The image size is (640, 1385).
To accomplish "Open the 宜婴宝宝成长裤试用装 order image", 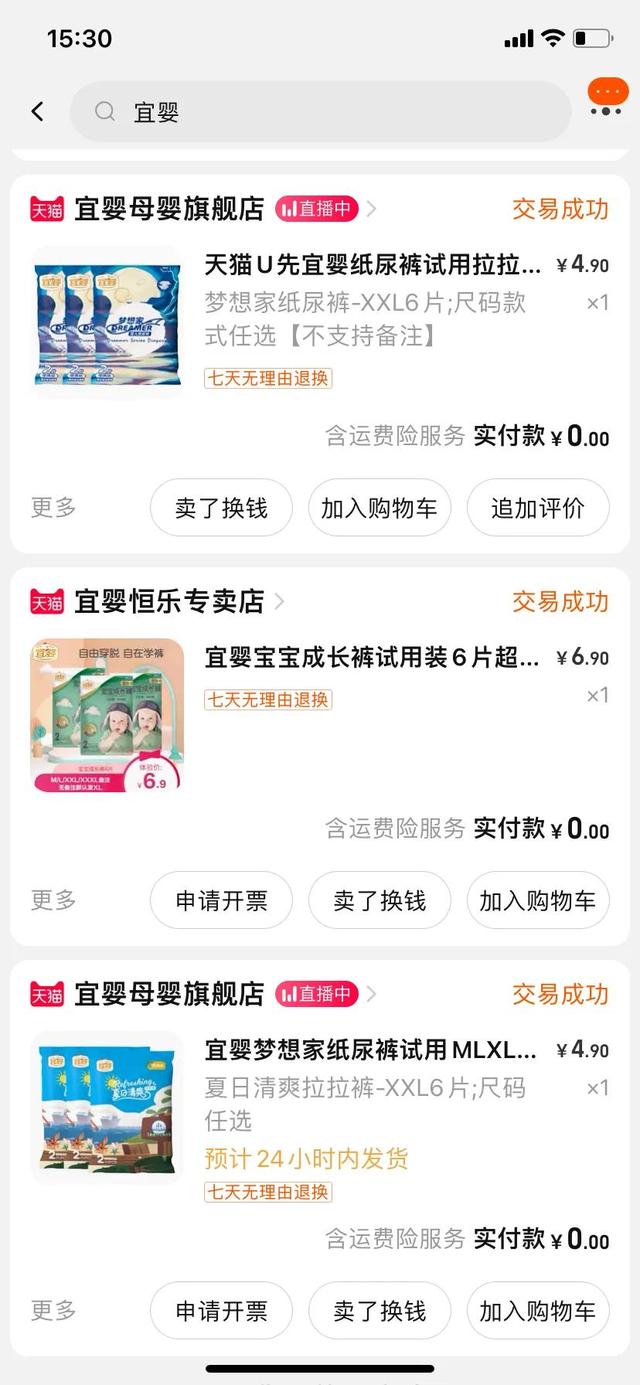I will tap(107, 715).
